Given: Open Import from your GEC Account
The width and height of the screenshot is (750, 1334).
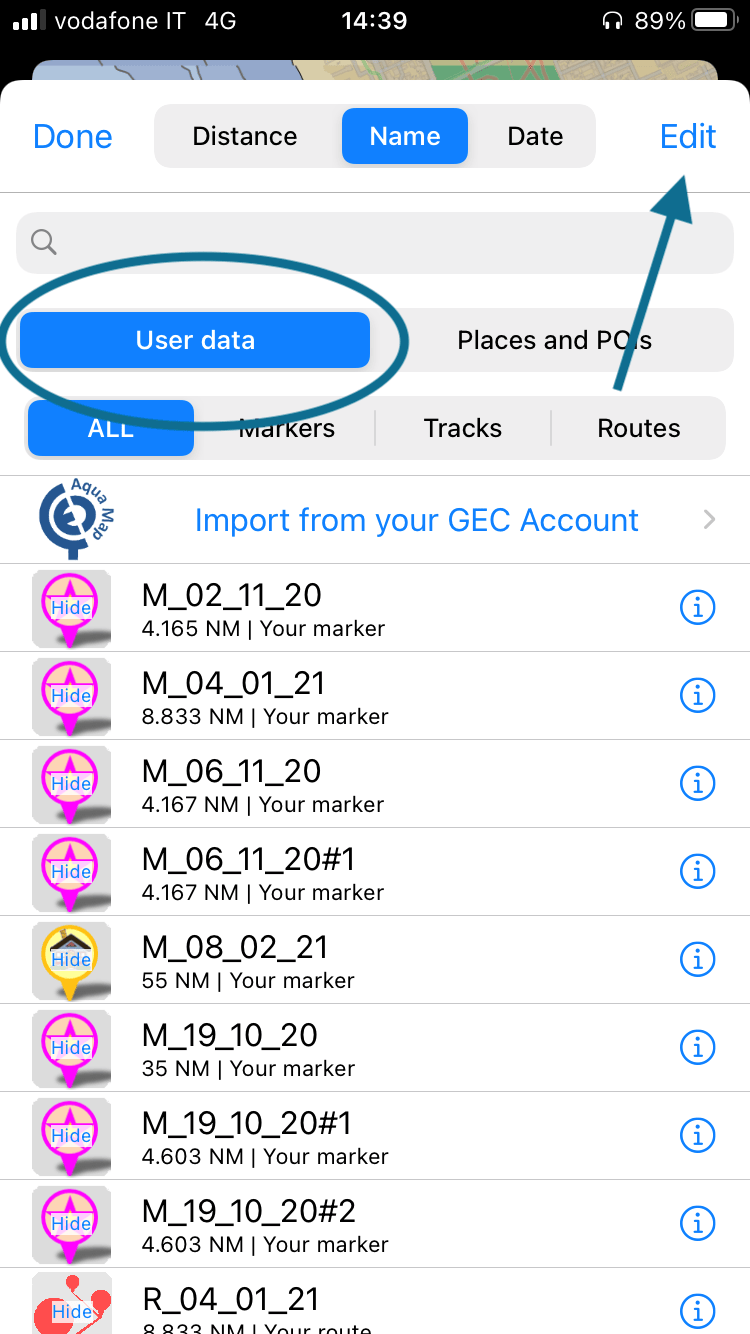Looking at the screenshot, I should coord(416,520).
